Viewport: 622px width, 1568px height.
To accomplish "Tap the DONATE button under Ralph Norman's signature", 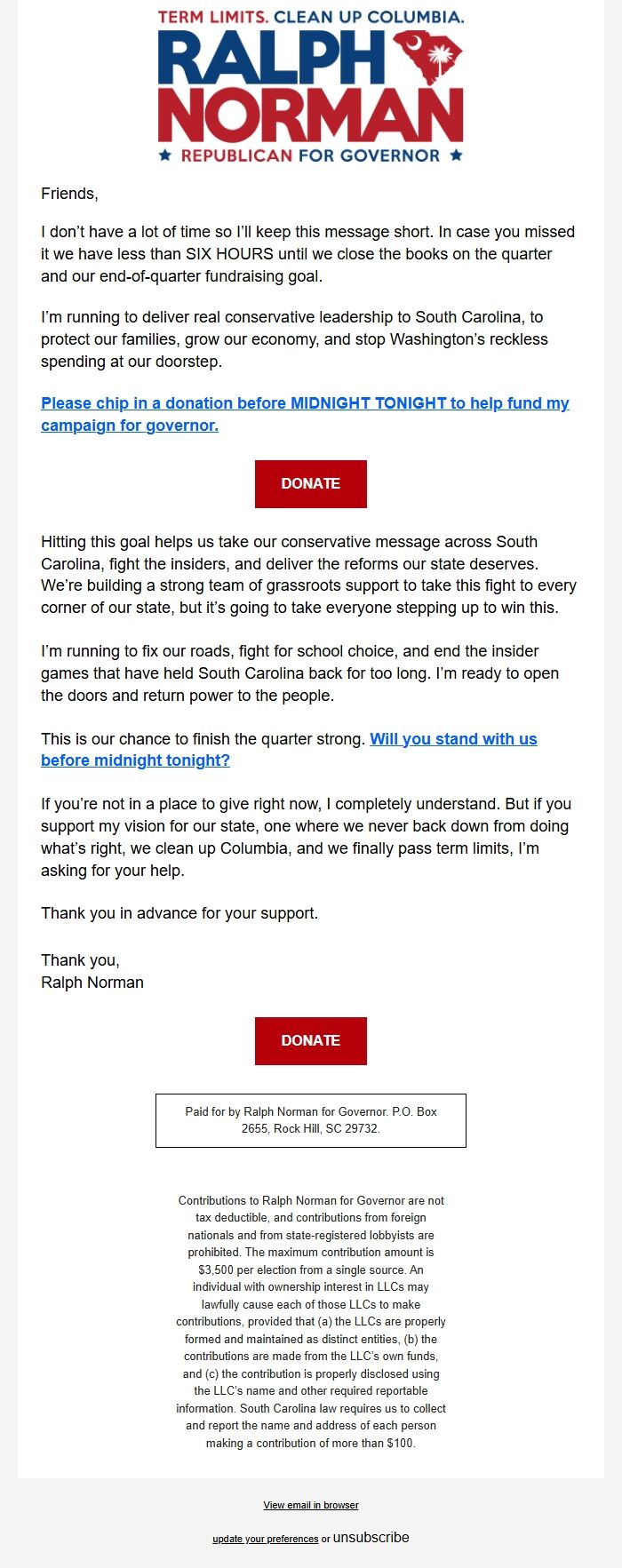I will 311,1040.
